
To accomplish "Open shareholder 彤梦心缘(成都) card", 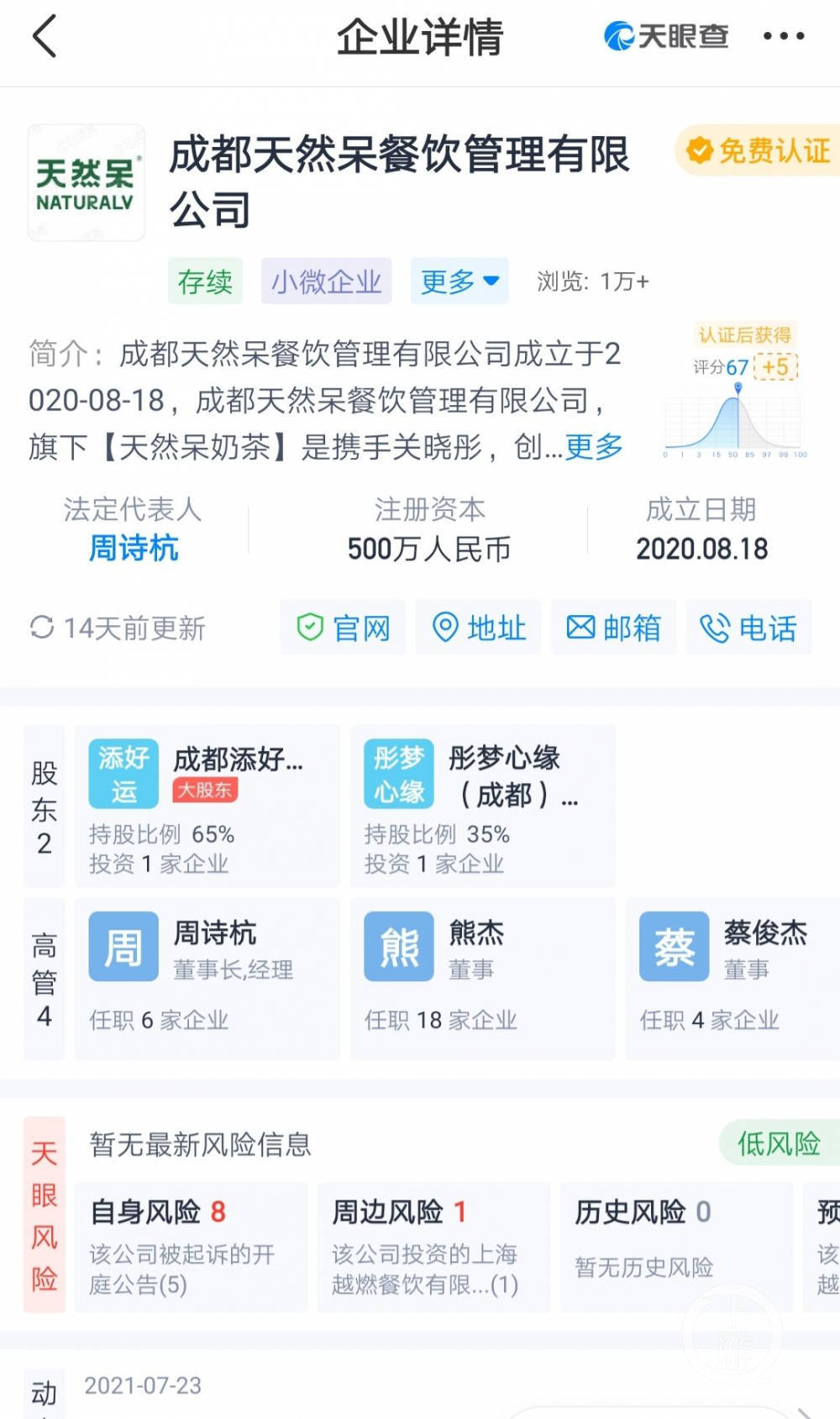I will (x=483, y=807).
